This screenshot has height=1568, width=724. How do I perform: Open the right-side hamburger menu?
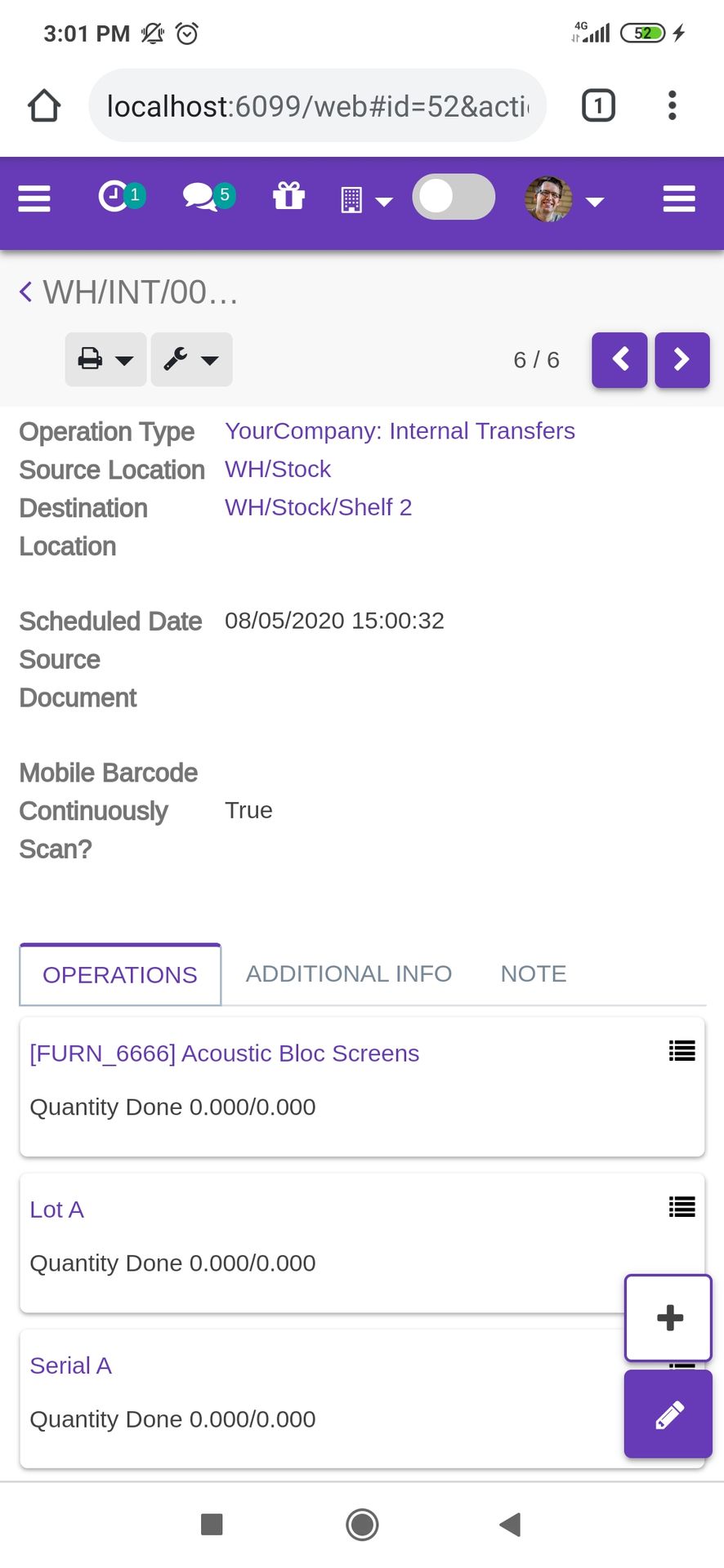[679, 198]
